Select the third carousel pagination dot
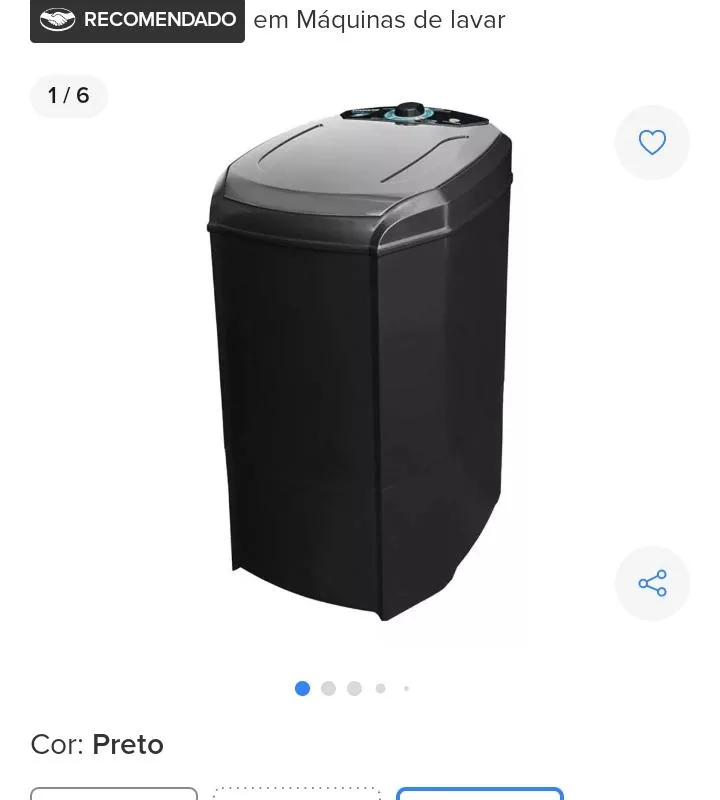 click(354, 688)
